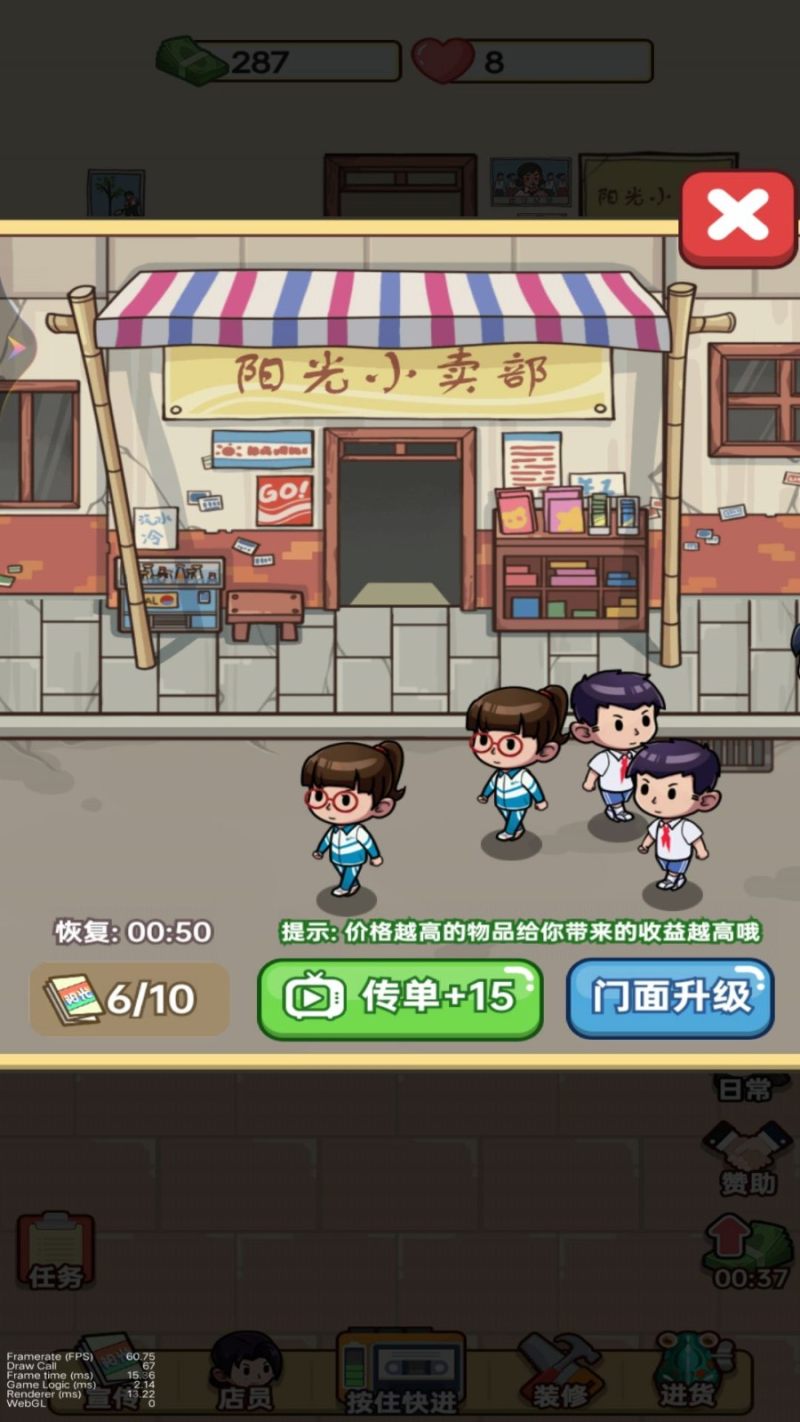The height and width of the screenshot is (1422, 800).
Task: Close the shop front popup
Action: point(738,217)
